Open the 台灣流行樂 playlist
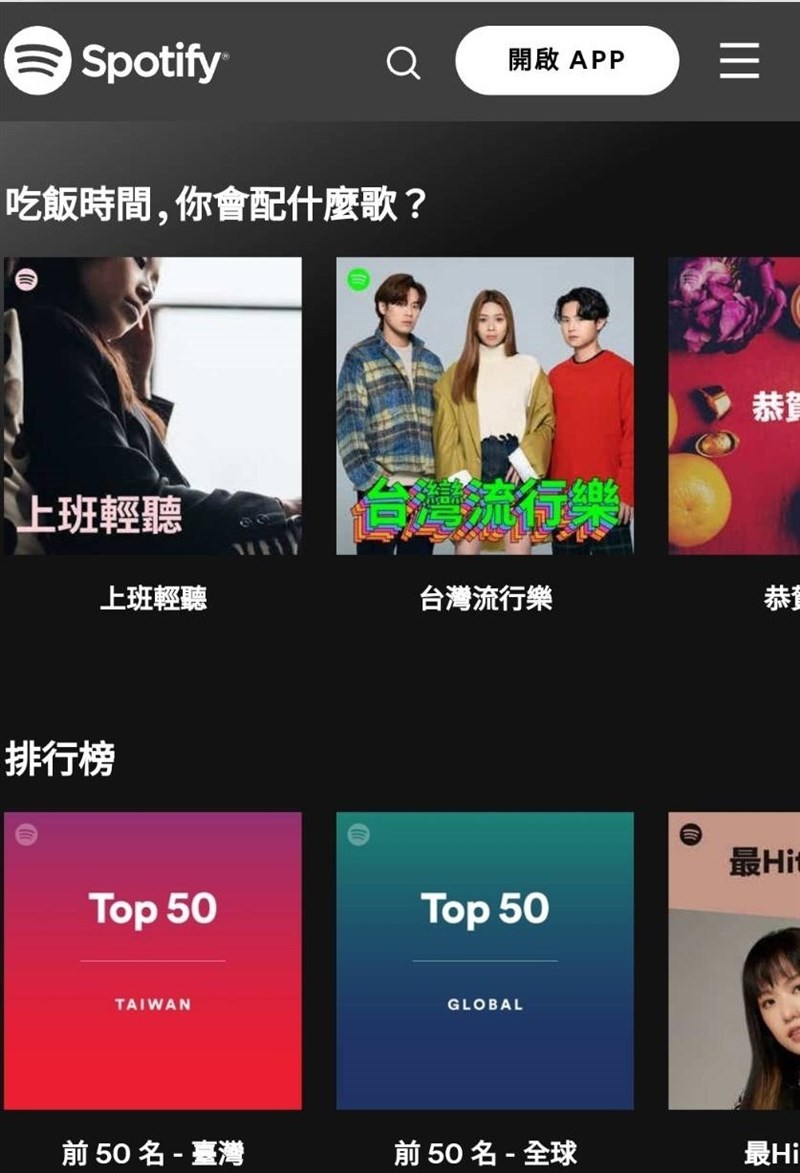Screen dimensions: 800x1173 tap(485, 406)
